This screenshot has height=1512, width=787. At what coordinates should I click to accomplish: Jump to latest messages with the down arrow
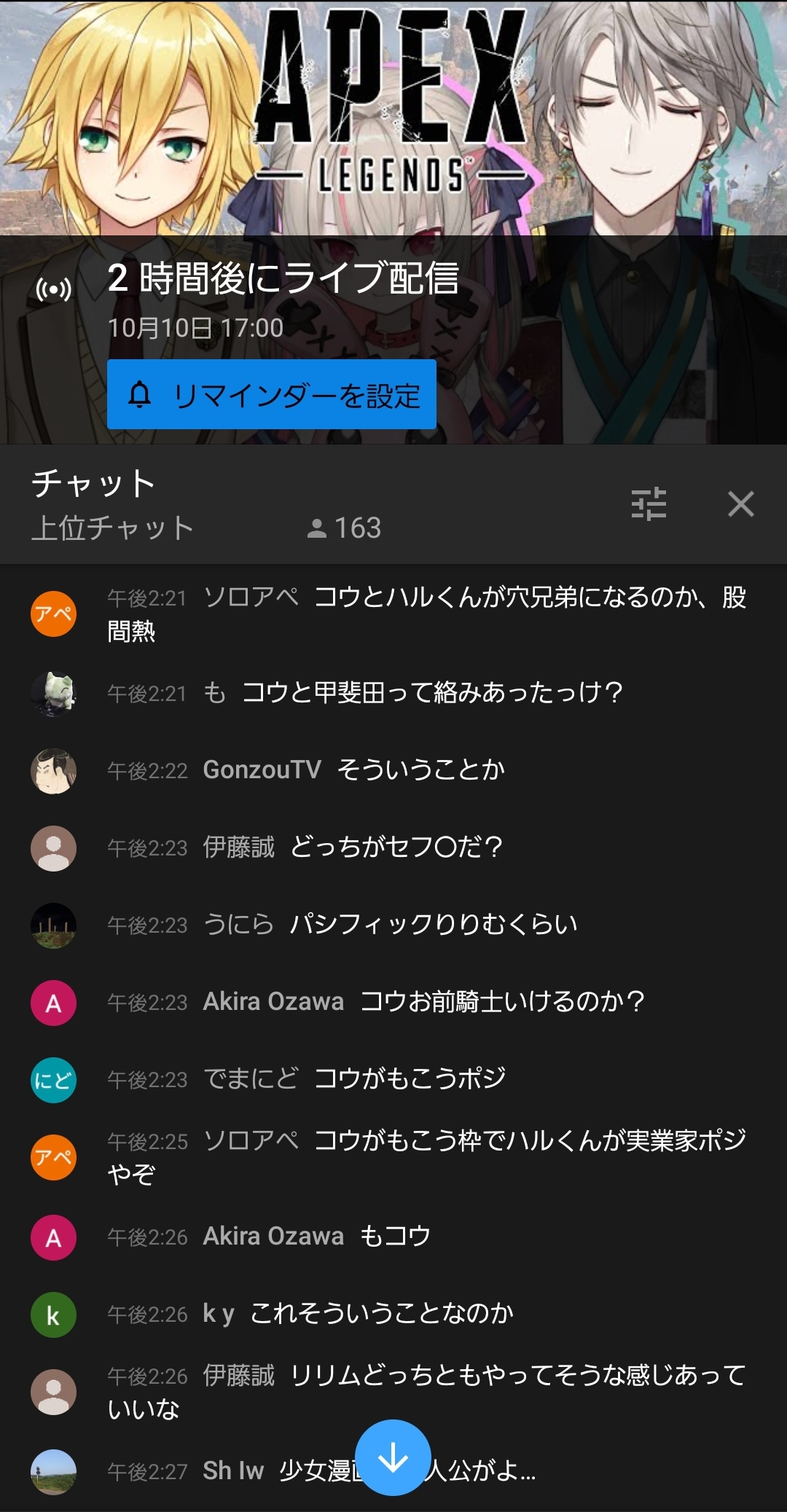coord(393,1457)
